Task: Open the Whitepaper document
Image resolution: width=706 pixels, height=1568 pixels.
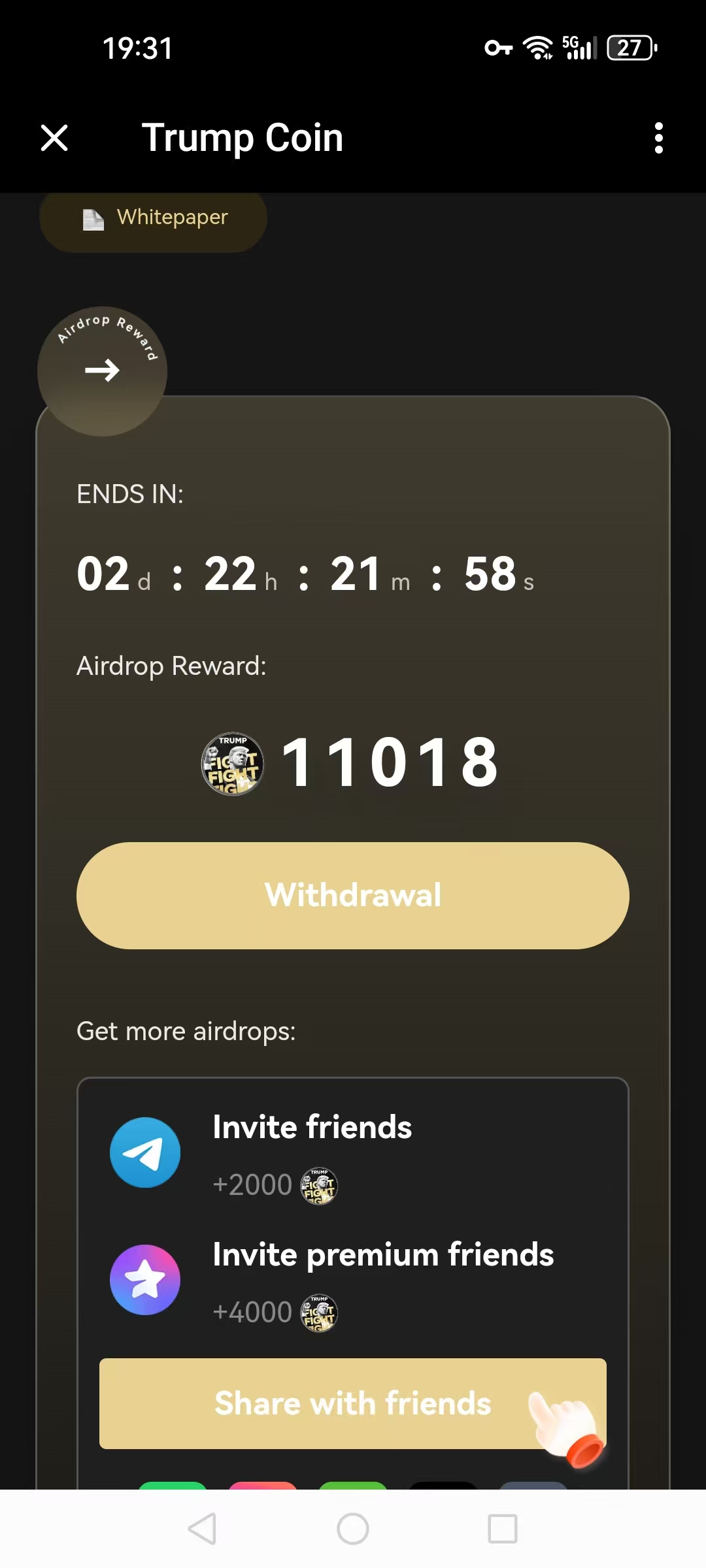Action: point(154,218)
